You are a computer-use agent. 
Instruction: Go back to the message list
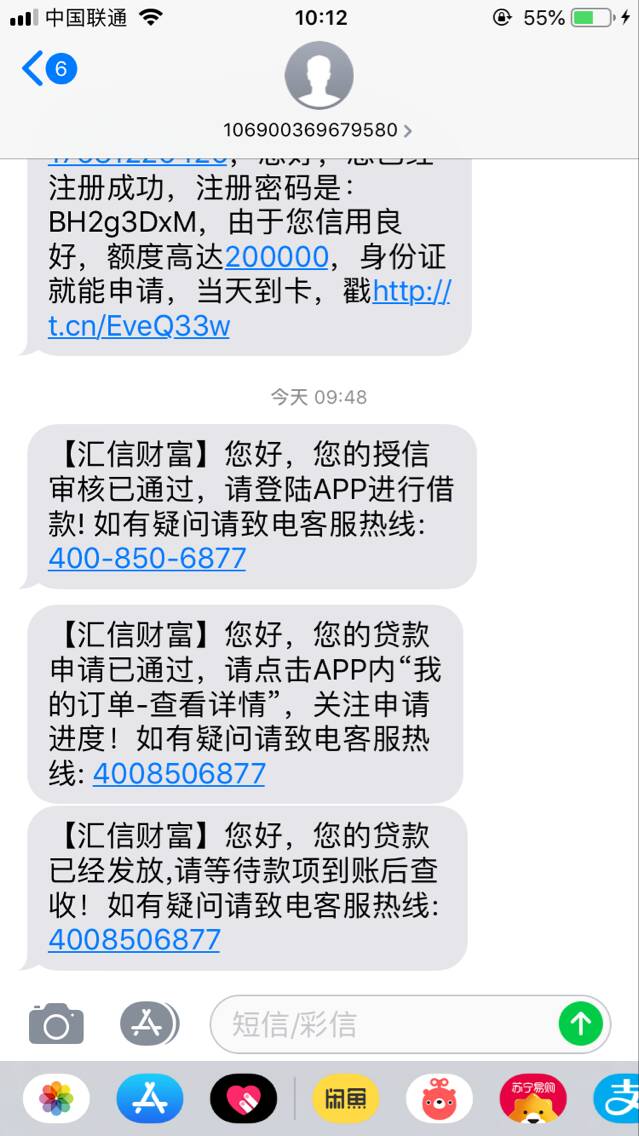coord(49,70)
